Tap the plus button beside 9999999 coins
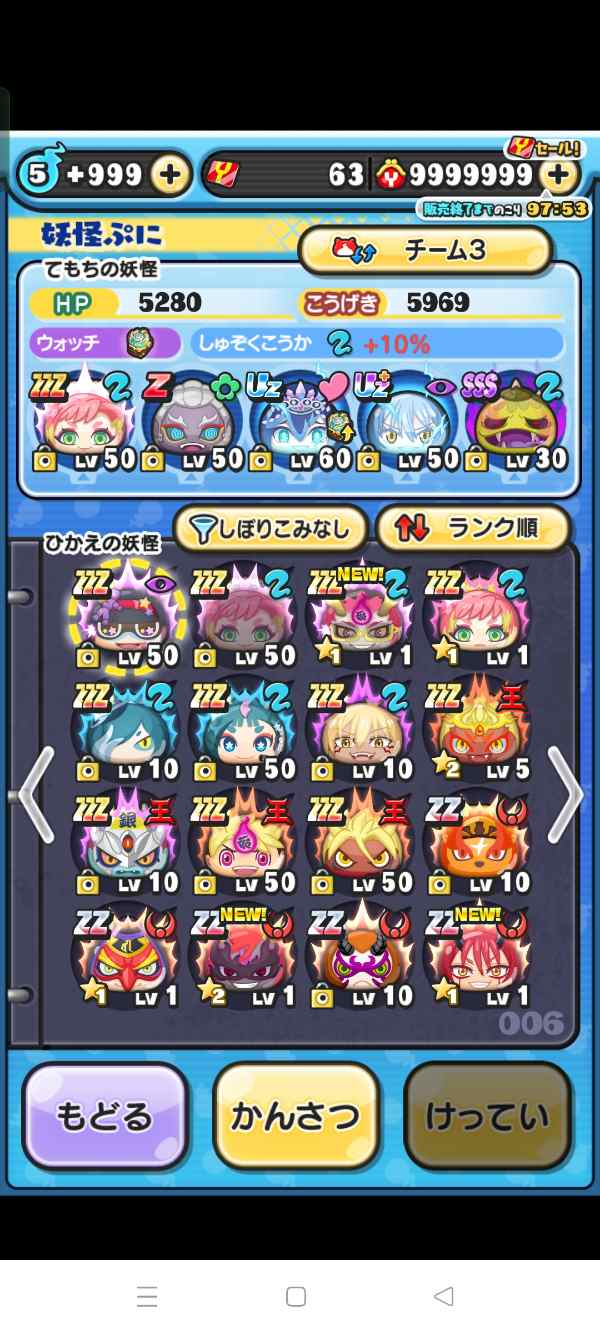This screenshot has height=1333, width=600. (x=560, y=177)
